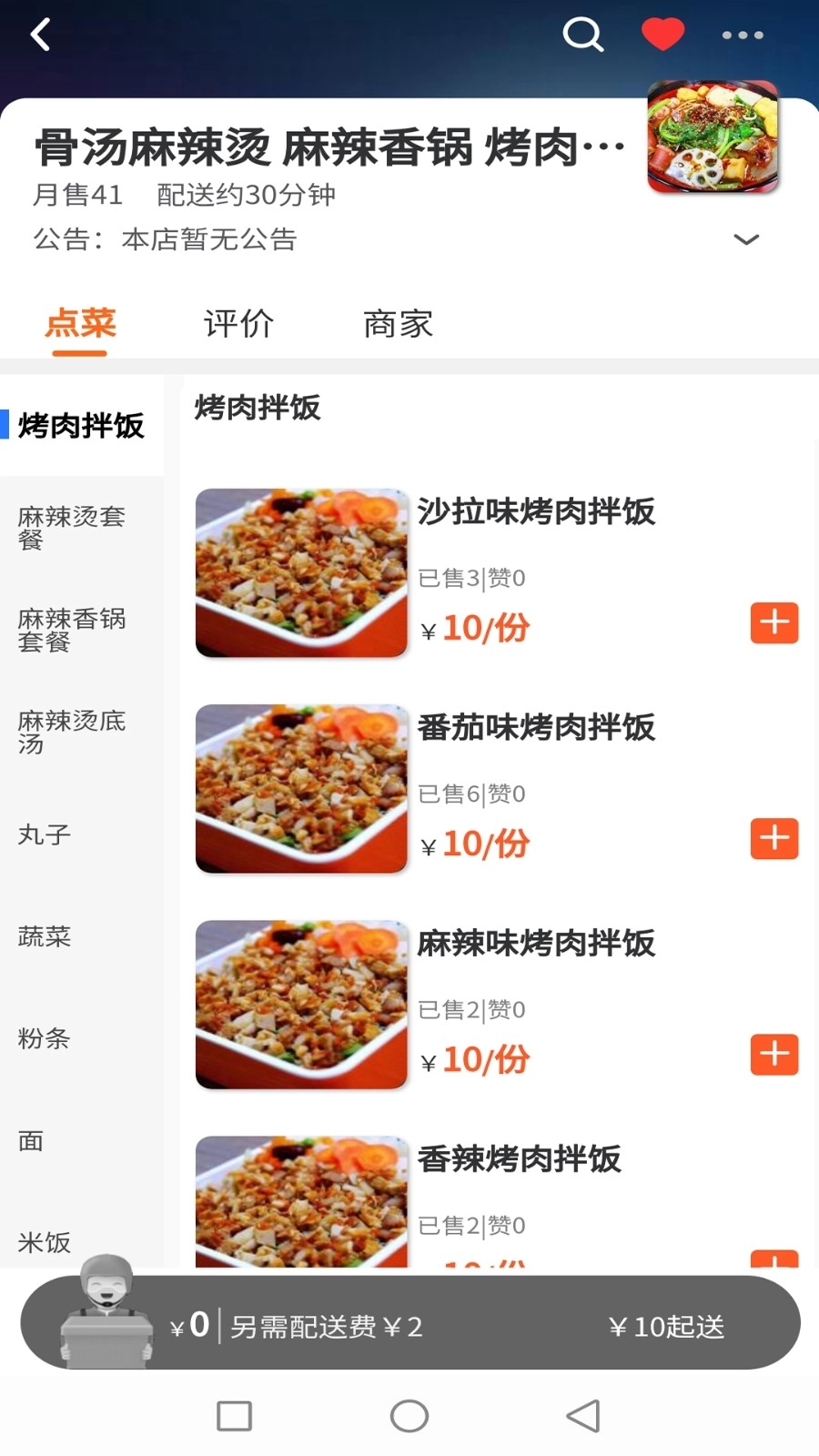Image resolution: width=819 pixels, height=1456 pixels.
Task: Open the three-dot more options menu
Action: (x=742, y=35)
